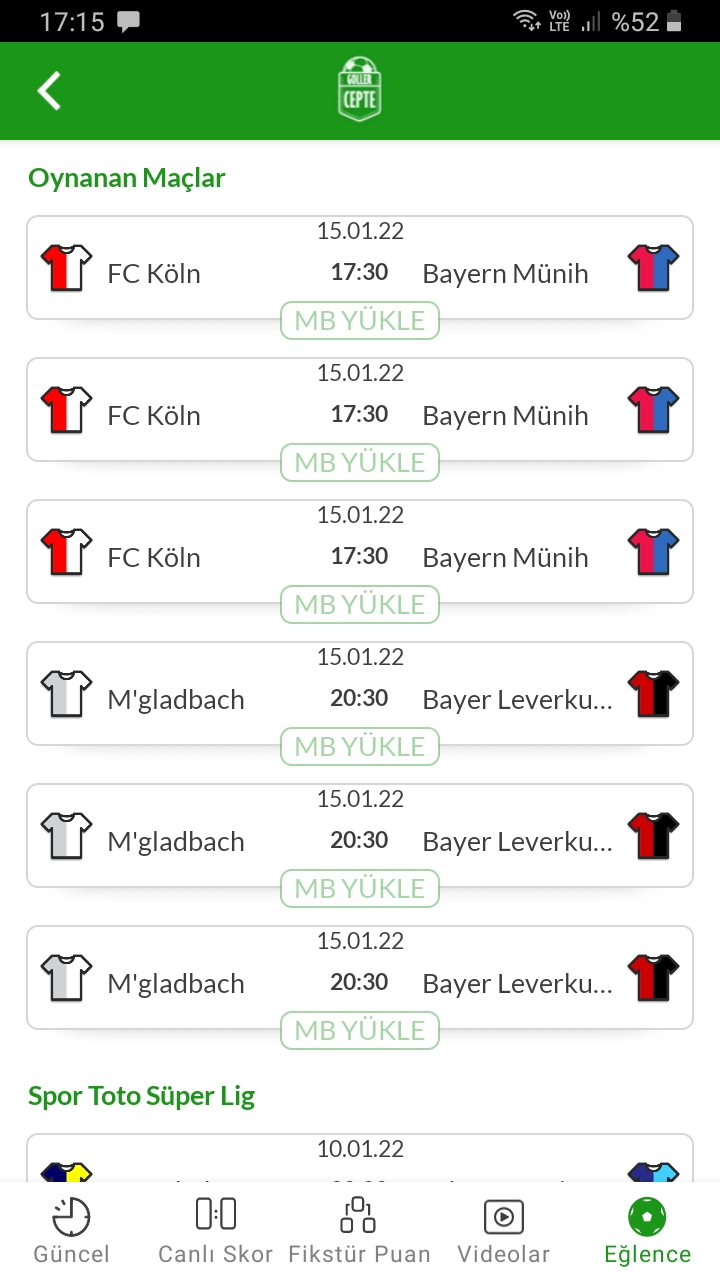Go back using the header arrow

point(49,91)
